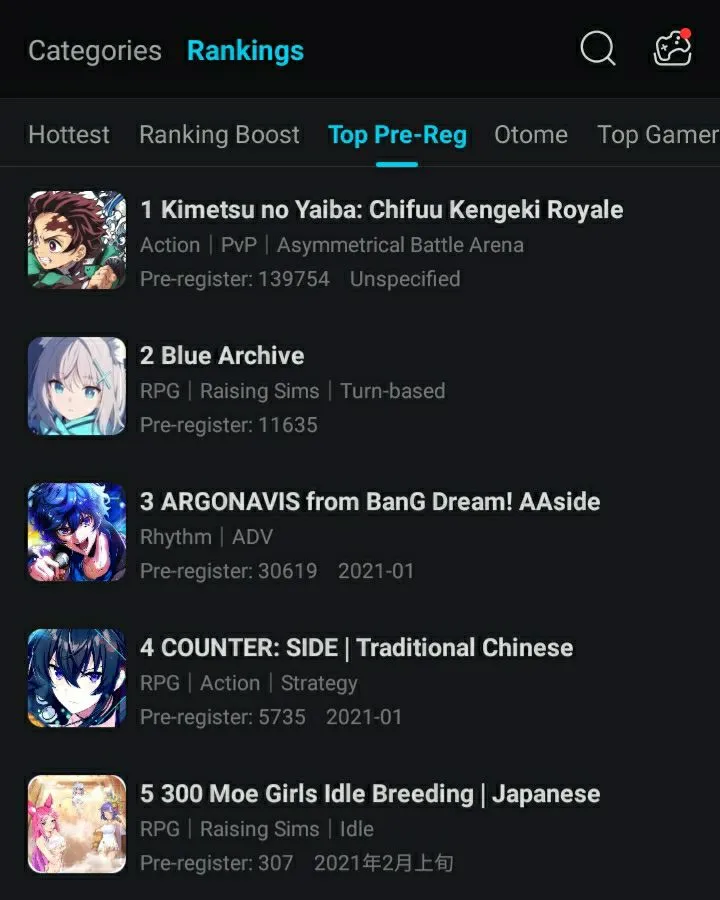Select the Rankings tab
Image resolution: width=720 pixels, height=900 pixels.
coord(245,51)
